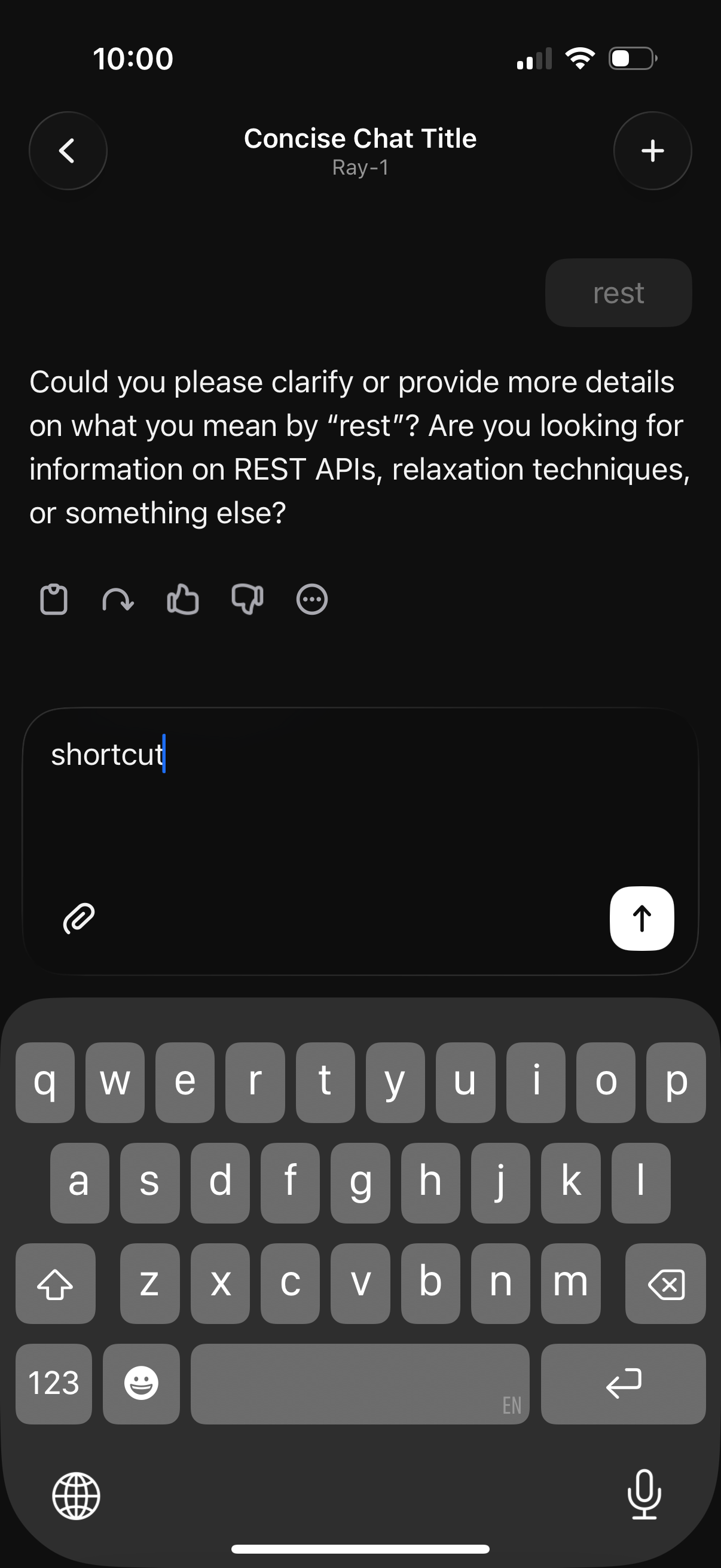Open the emoji keyboard
The height and width of the screenshot is (1568, 721).
(141, 1384)
